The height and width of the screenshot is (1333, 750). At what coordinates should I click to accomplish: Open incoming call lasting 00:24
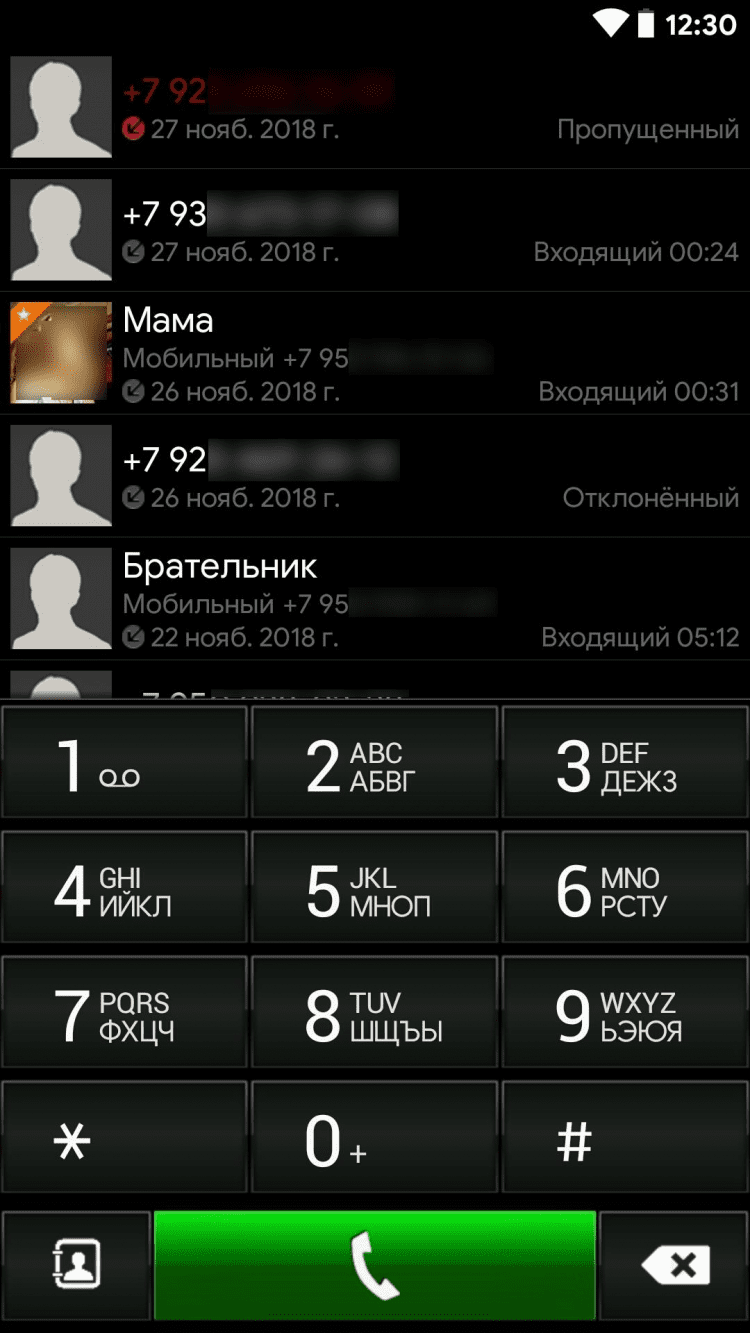(400, 230)
